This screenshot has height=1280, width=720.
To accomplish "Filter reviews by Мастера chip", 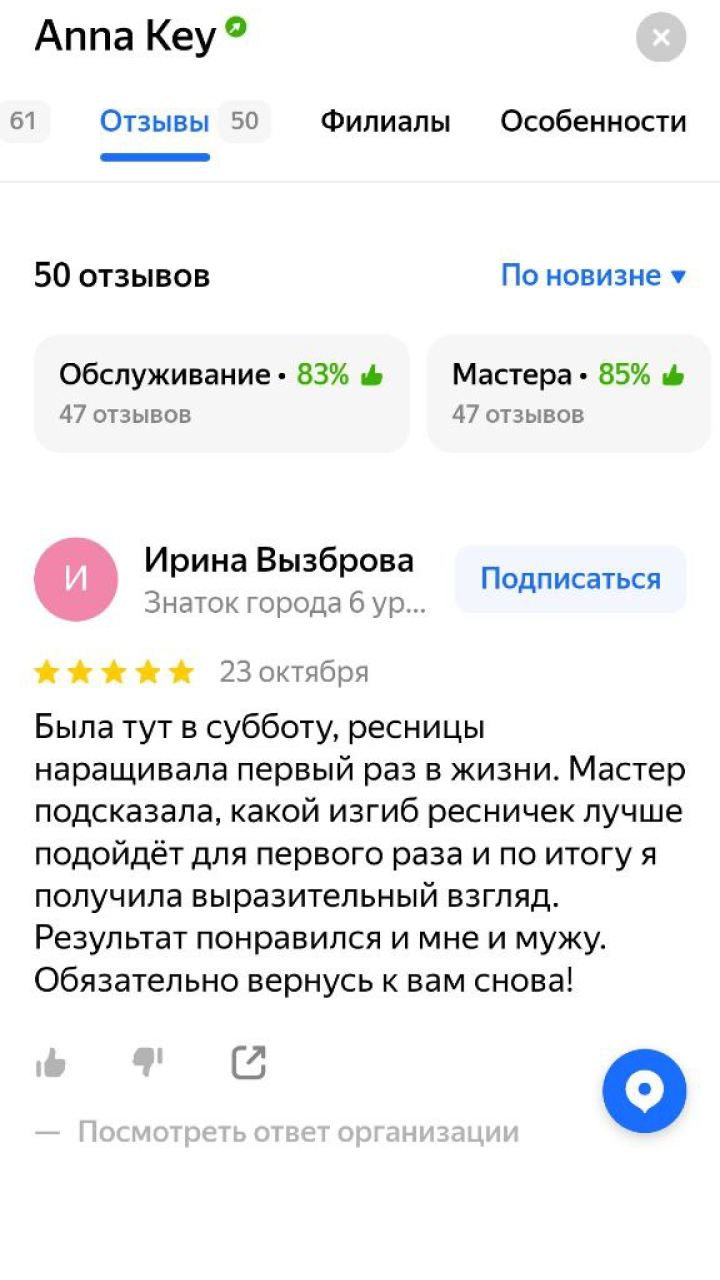I will (569, 393).
